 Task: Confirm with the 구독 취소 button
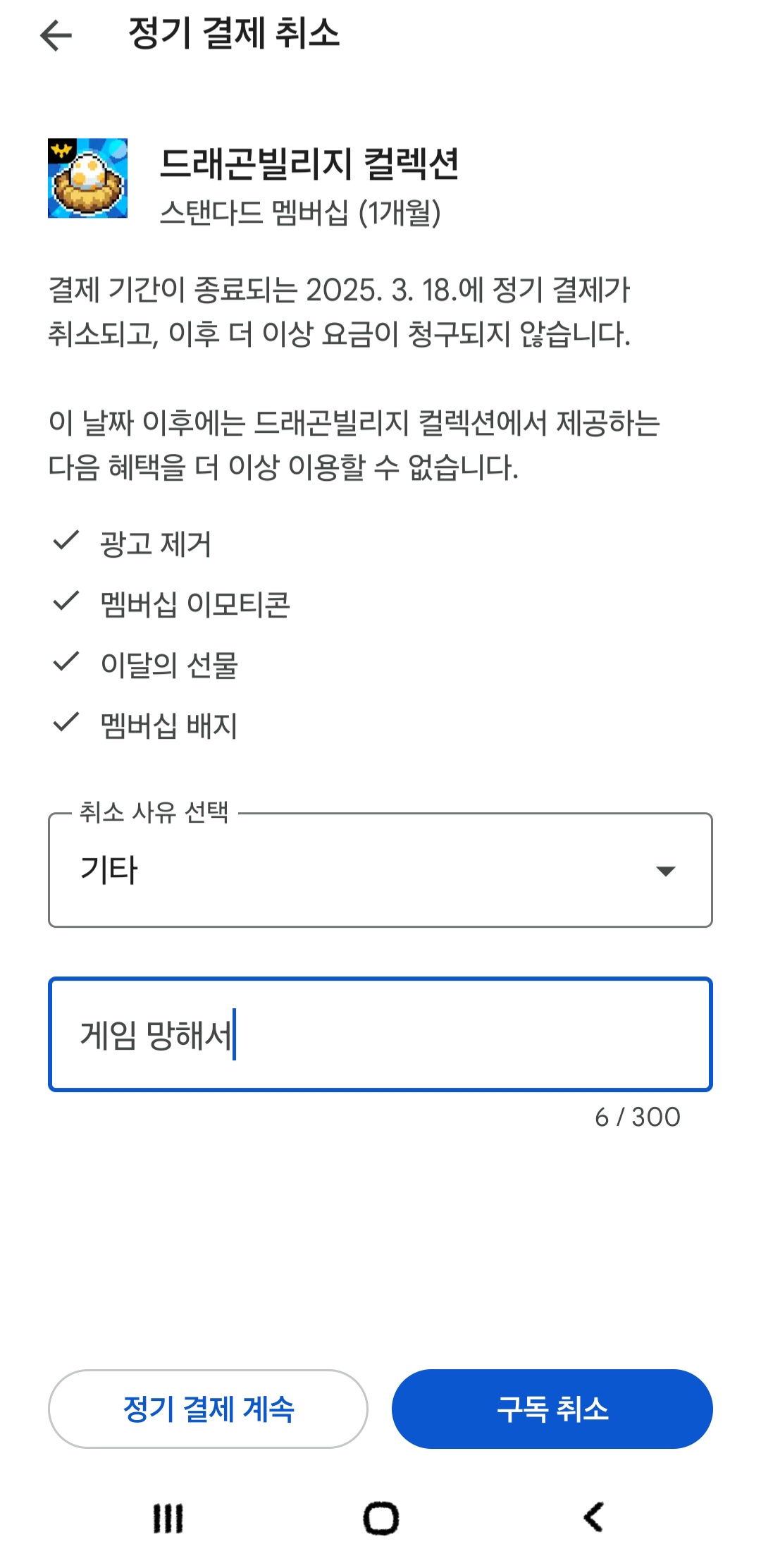(x=552, y=1409)
